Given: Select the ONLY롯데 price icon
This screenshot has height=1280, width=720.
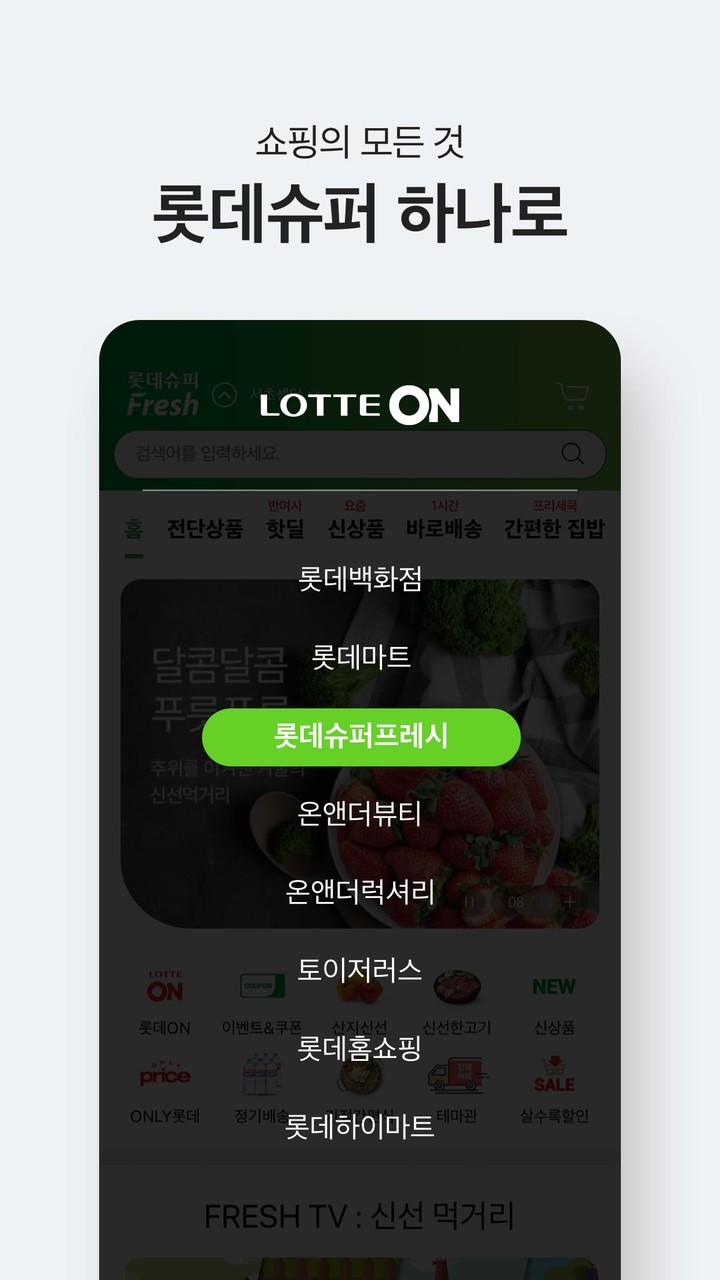Looking at the screenshot, I should pos(164,1078).
